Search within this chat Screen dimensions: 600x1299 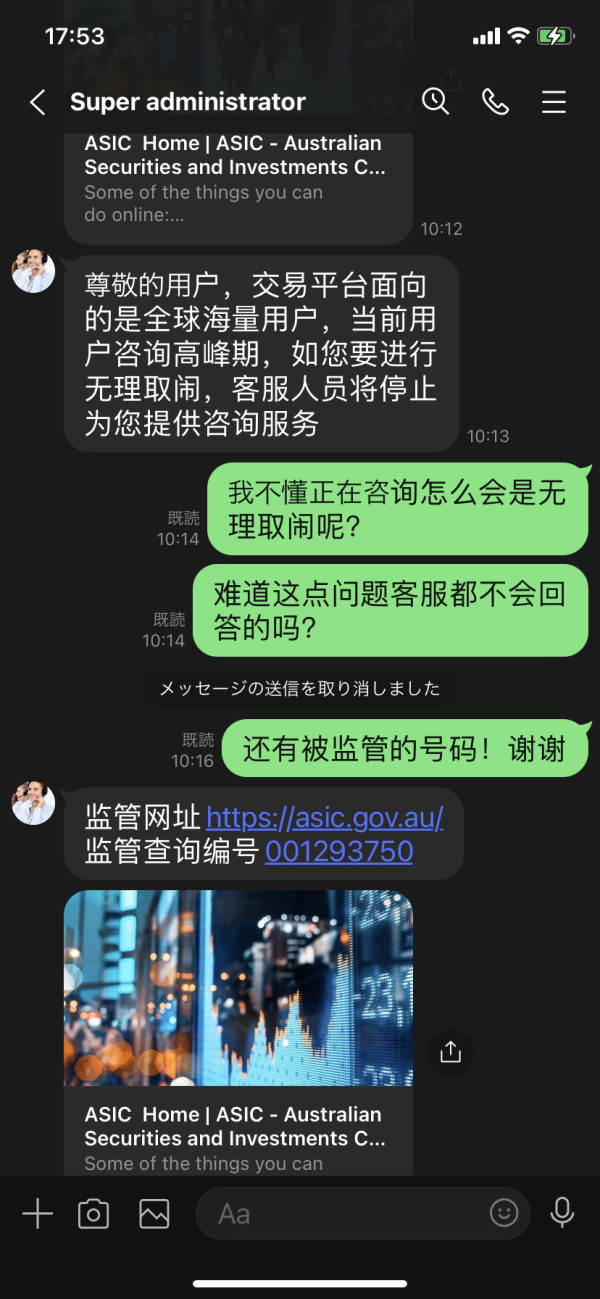click(x=435, y=101)
